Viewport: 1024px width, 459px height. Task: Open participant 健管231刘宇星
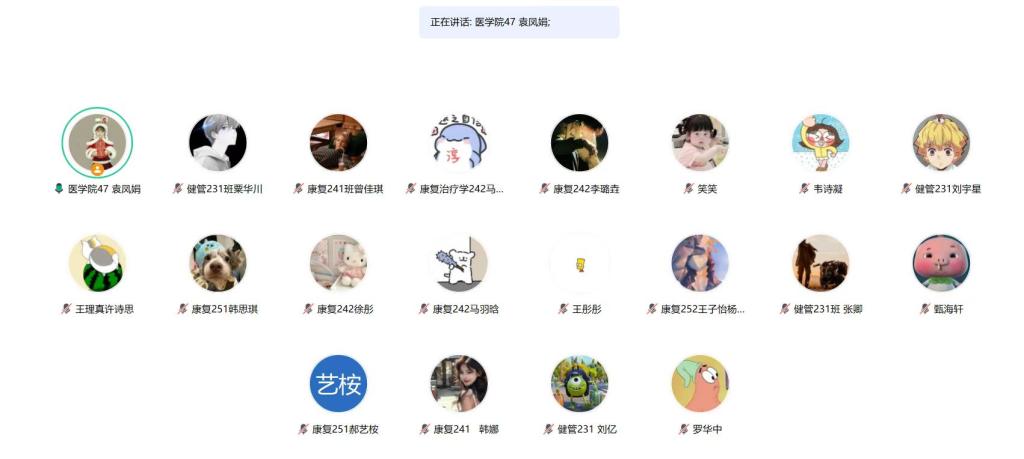[941, 143]
